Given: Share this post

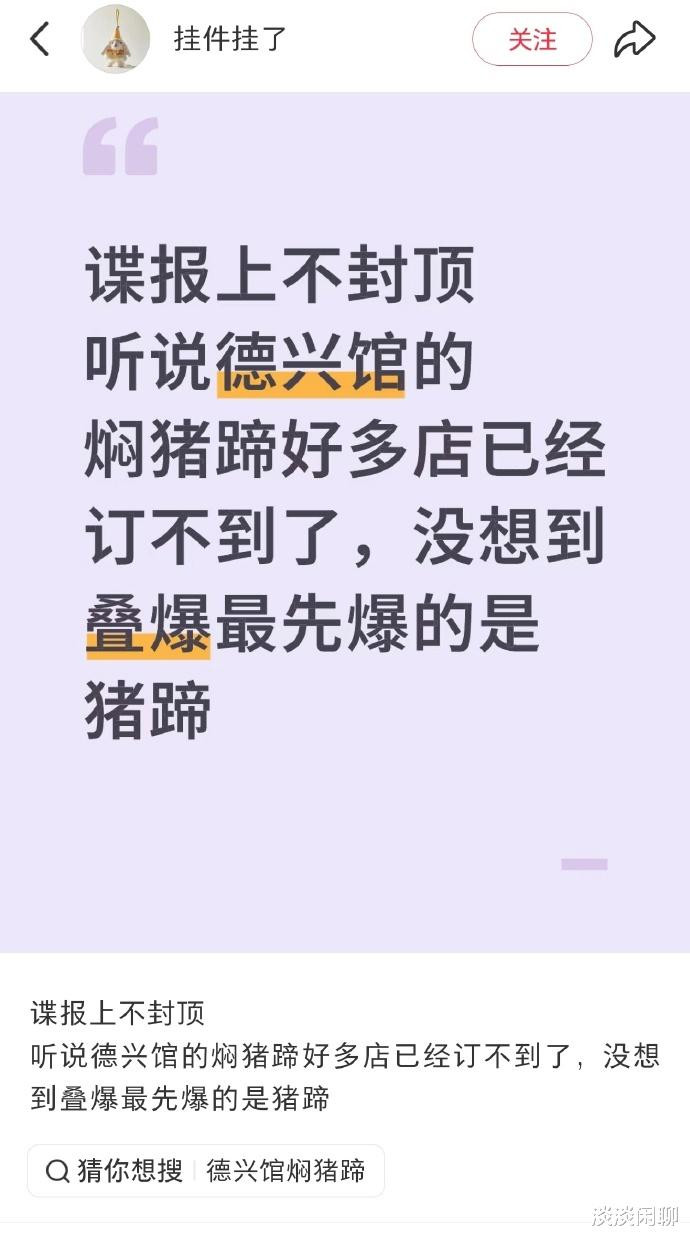Looking at the screenshot, I should (635, 40).
